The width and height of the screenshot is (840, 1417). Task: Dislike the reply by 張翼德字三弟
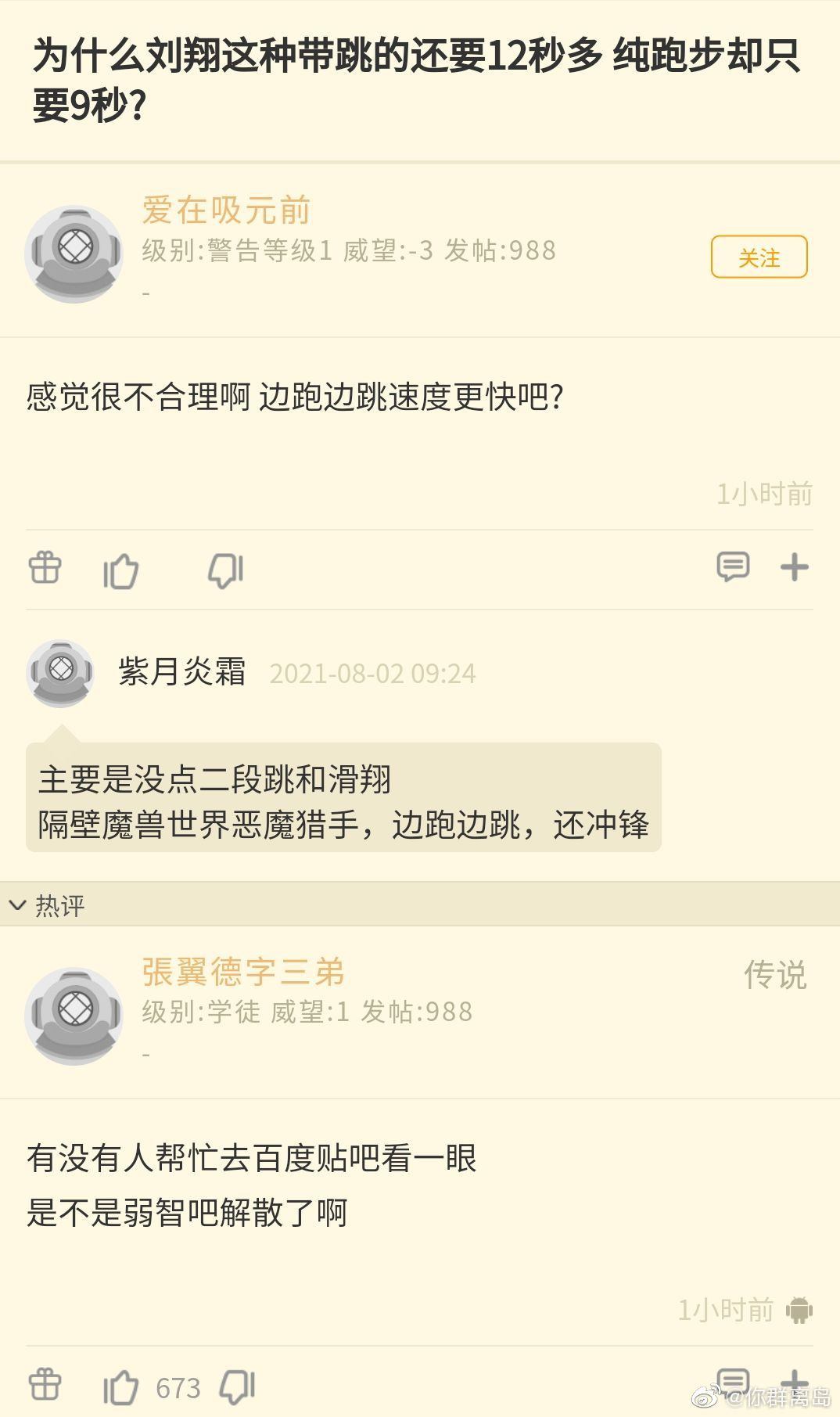click(x=237, y=1387)
